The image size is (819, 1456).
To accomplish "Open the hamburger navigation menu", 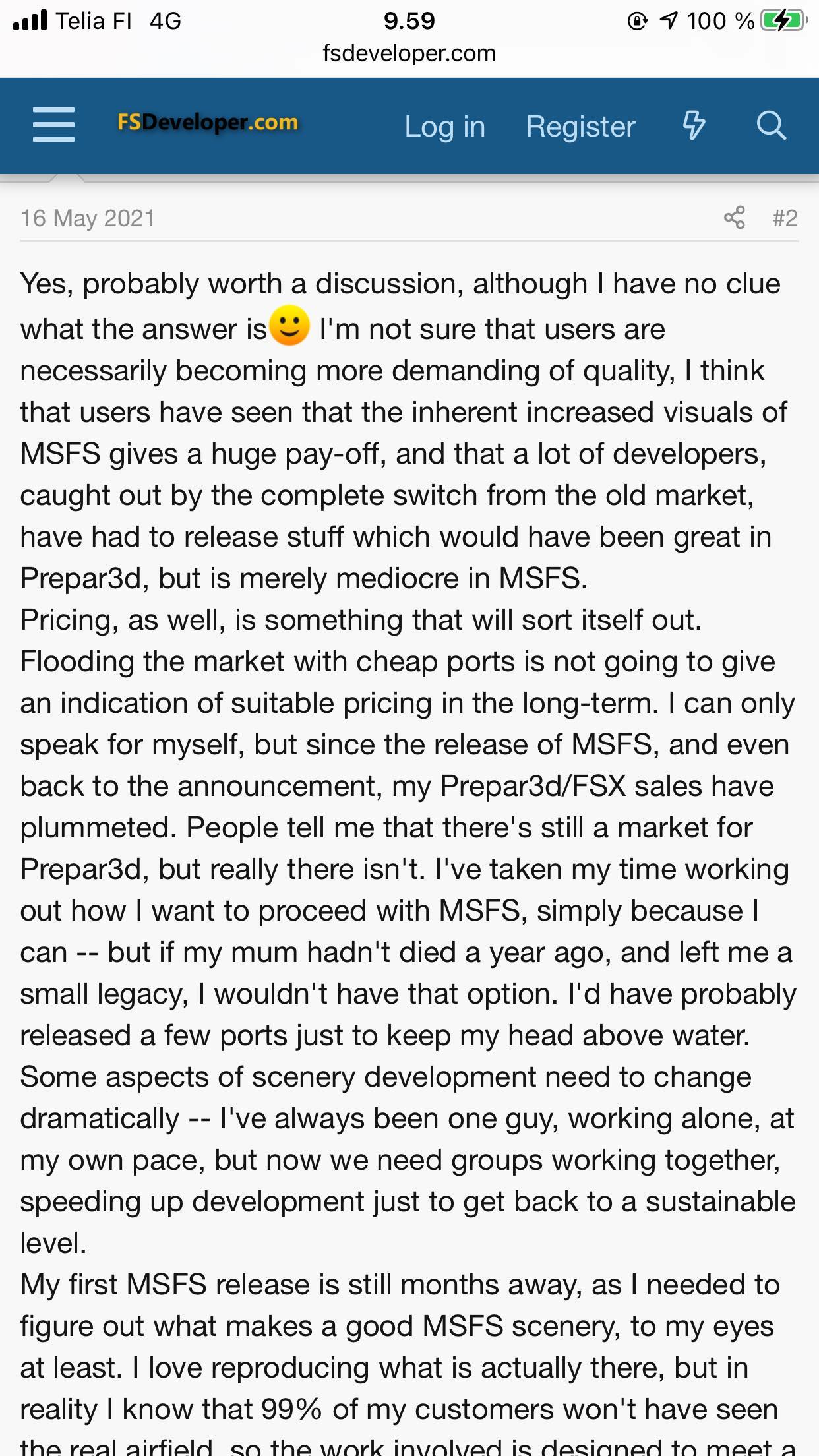I will point(53,125).
